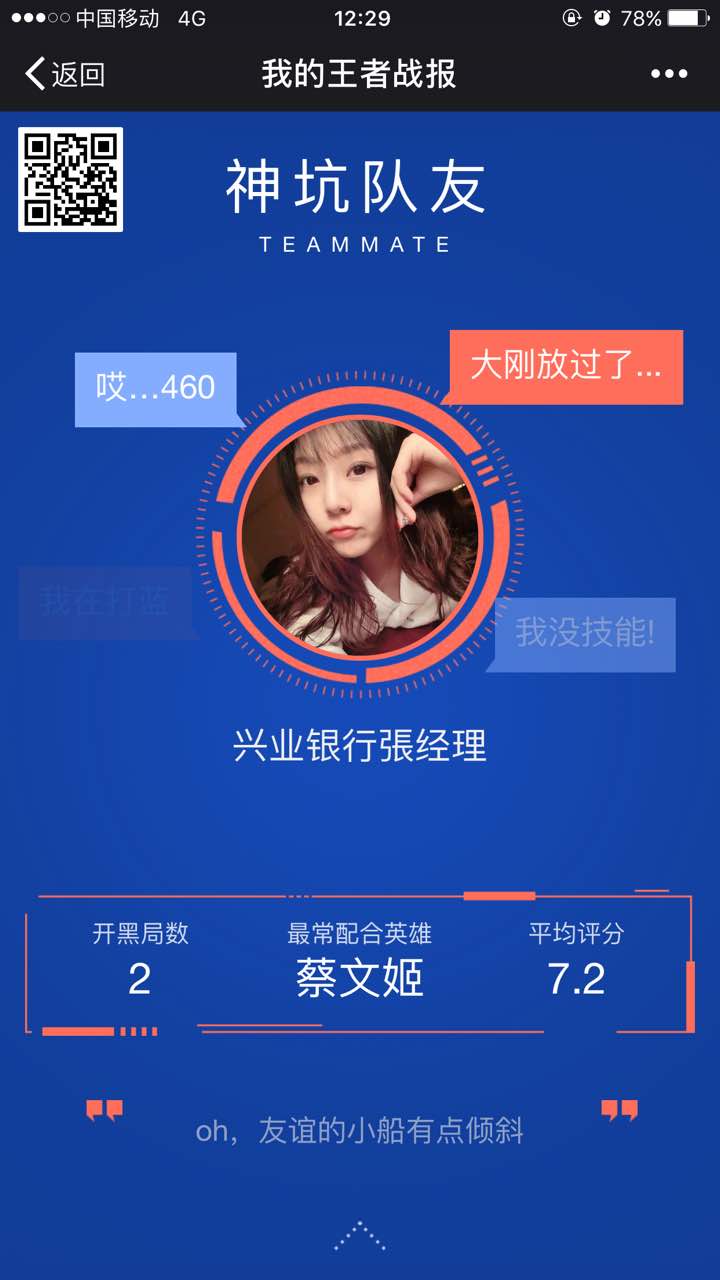Image resolution: width=720 pixels, height=1280 pixels.
Task: Go back using the 返回 button
Action: click(64, 74)
